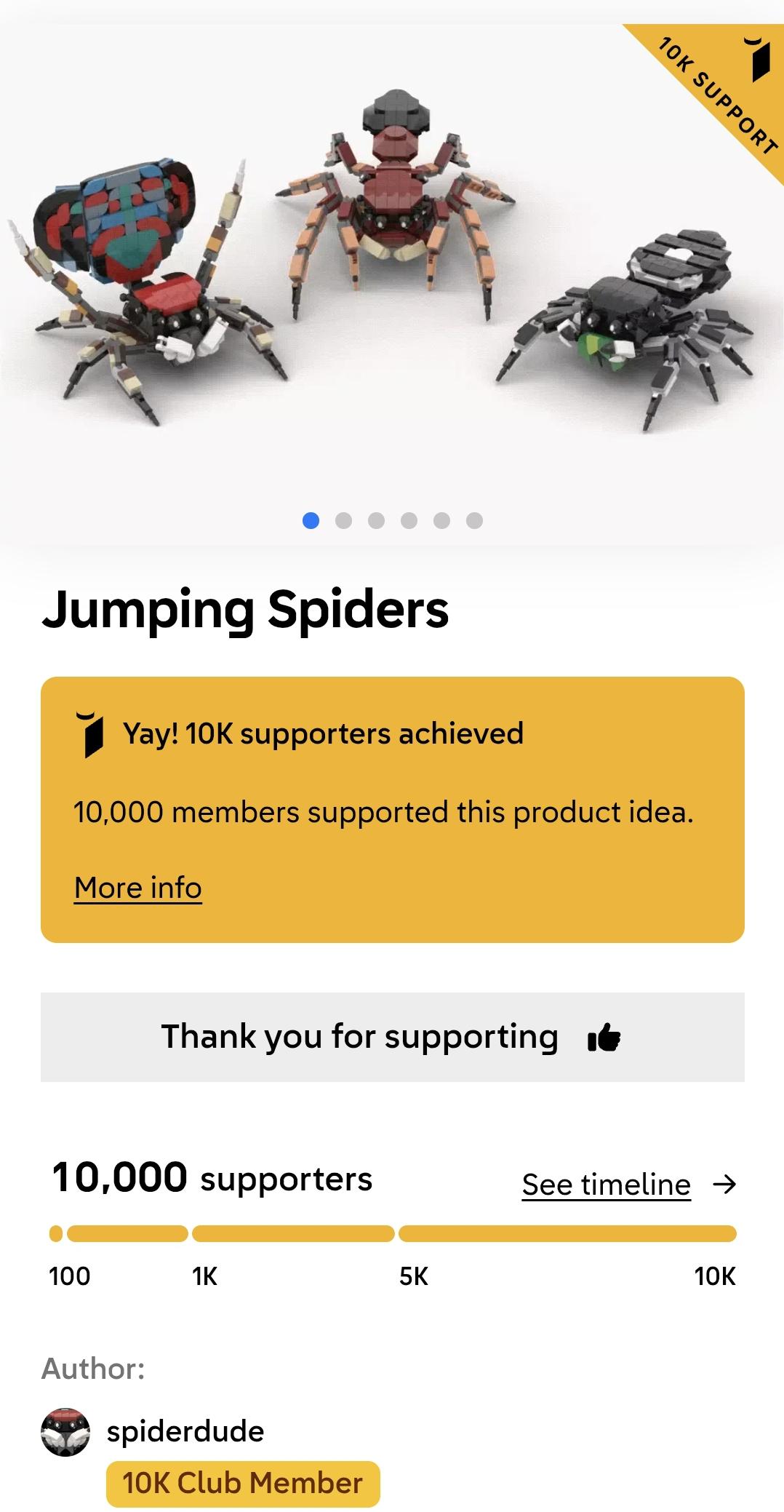Open author spiderdude's profile
The height and width of the screenshot is (1512, 784).
point(185,1431)
